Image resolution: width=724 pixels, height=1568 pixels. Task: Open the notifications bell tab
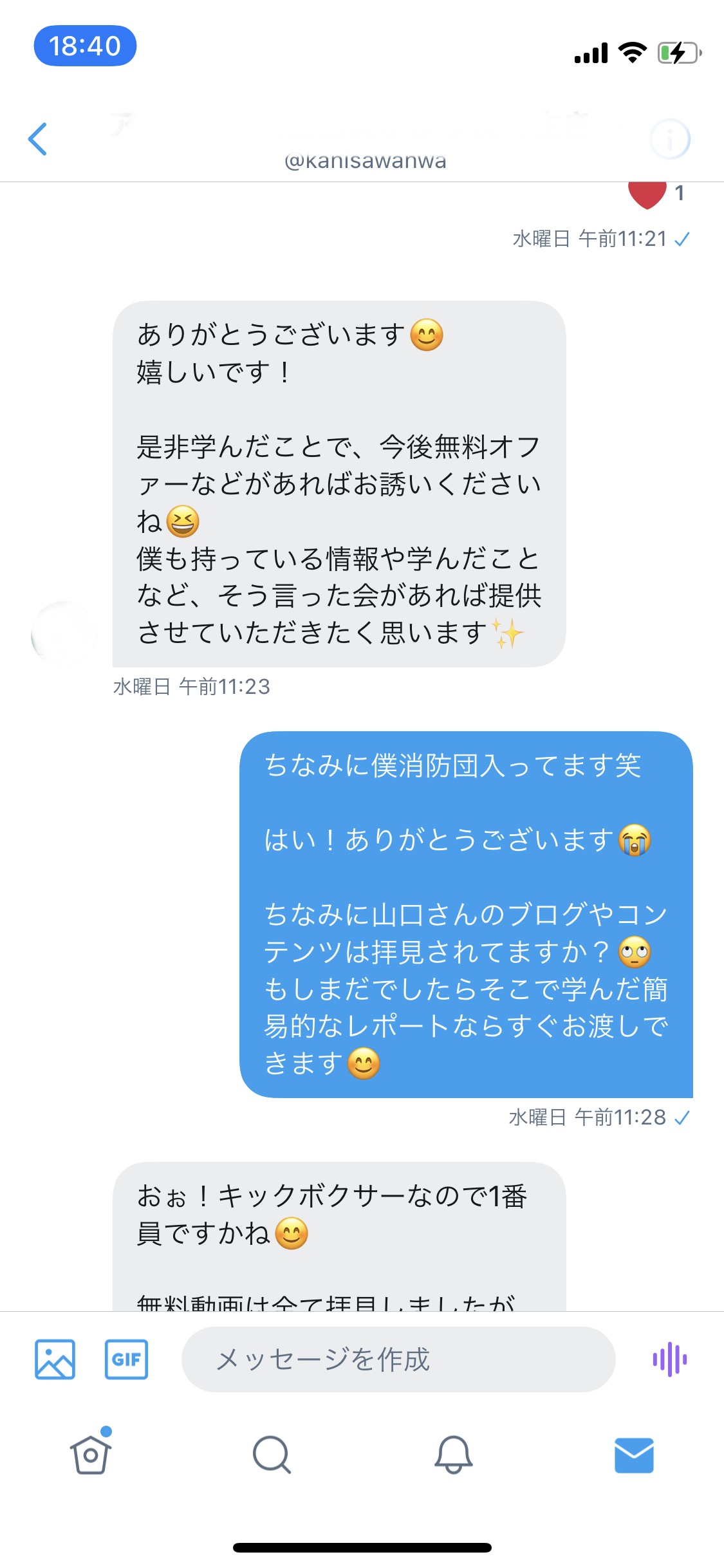(453, 1455)
